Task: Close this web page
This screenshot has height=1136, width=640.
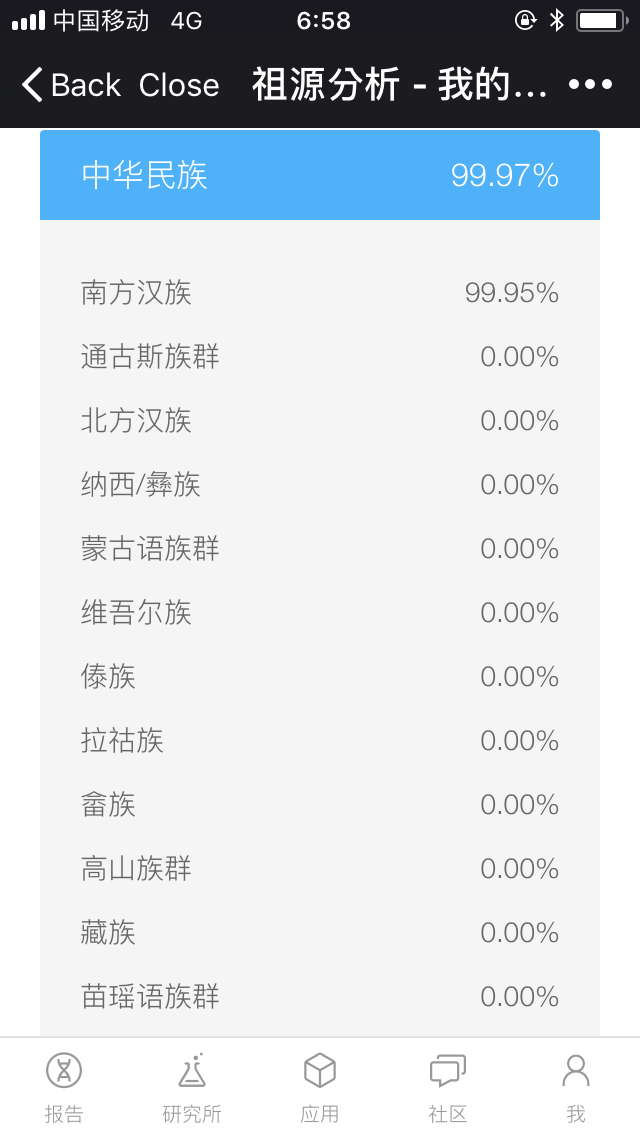Action: coord(178,85)
